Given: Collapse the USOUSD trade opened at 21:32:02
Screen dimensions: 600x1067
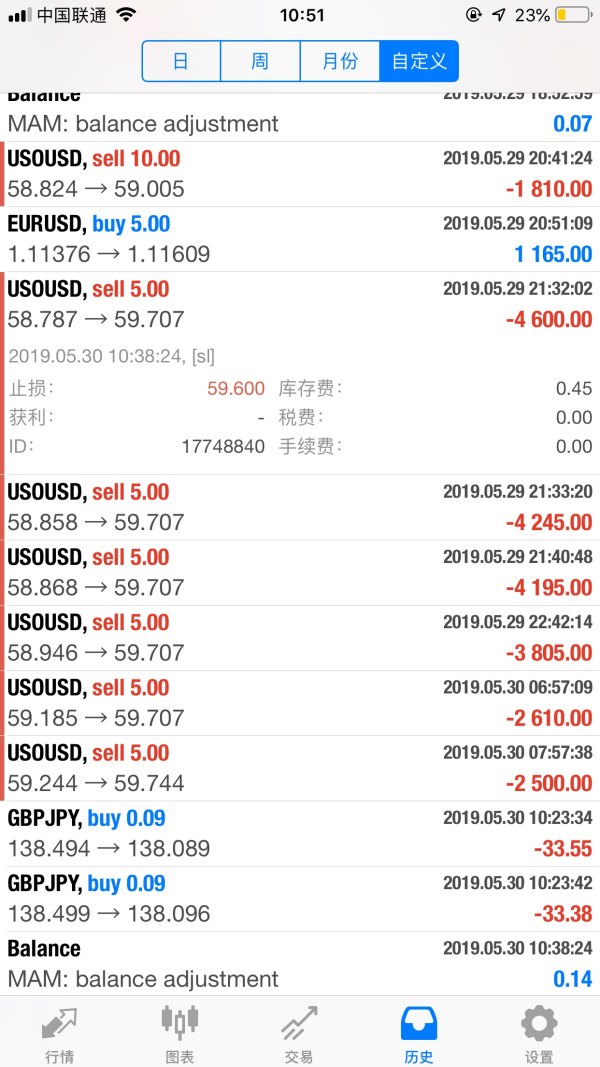Looking at the screenshot, I should click(300, 304).
